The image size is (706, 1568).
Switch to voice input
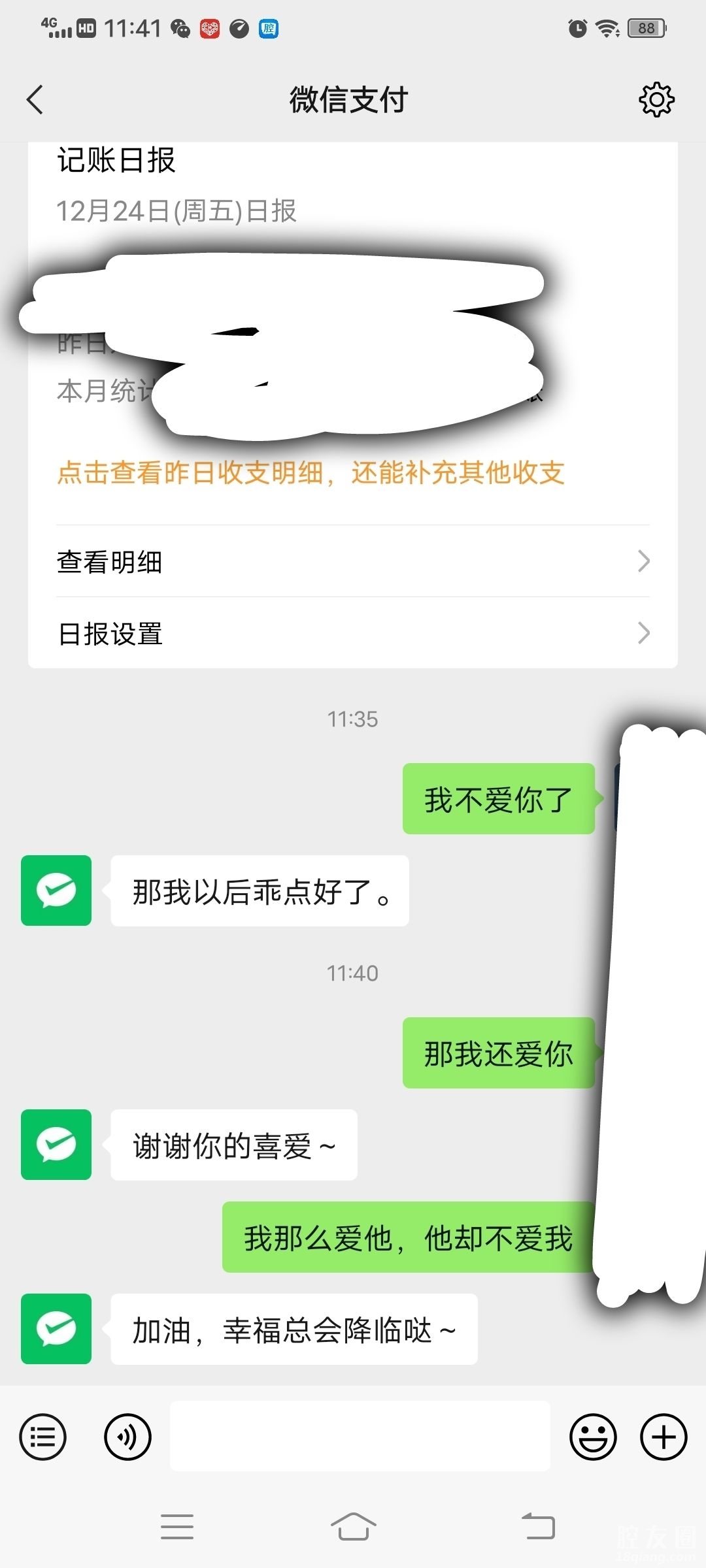[127, 1437]
